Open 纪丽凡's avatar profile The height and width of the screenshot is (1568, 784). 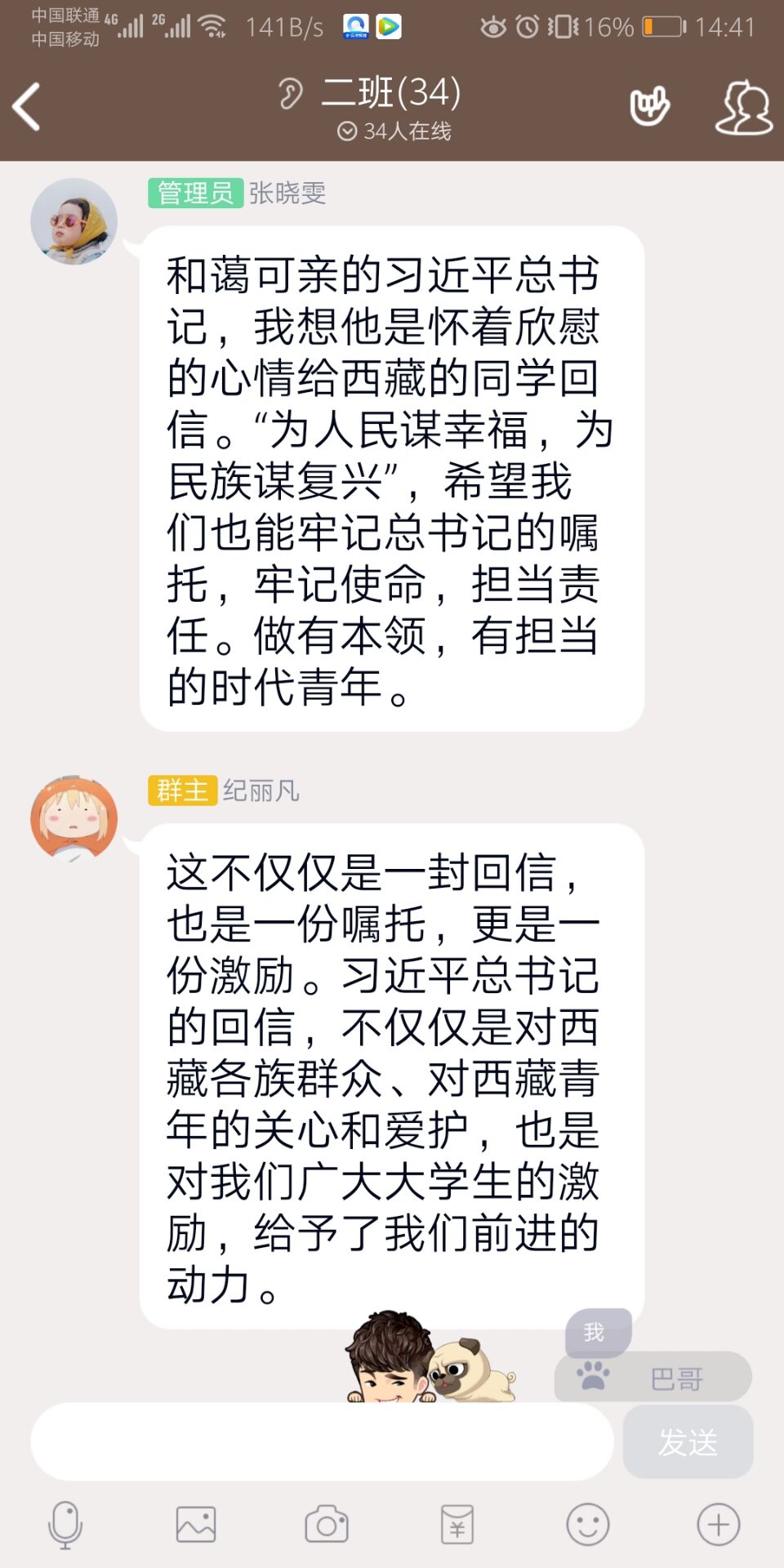(73, 818)
